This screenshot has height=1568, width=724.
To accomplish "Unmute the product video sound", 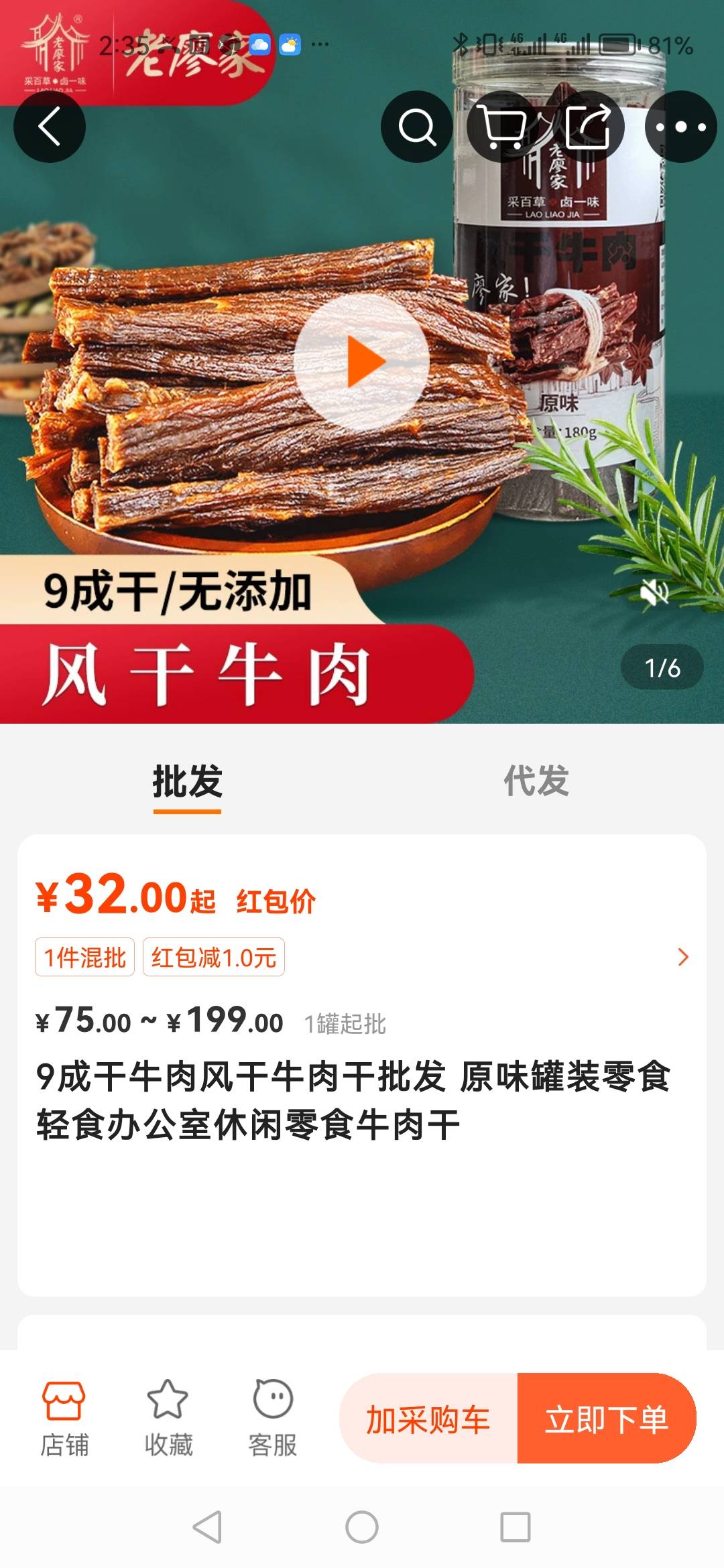I will (654, 592).
